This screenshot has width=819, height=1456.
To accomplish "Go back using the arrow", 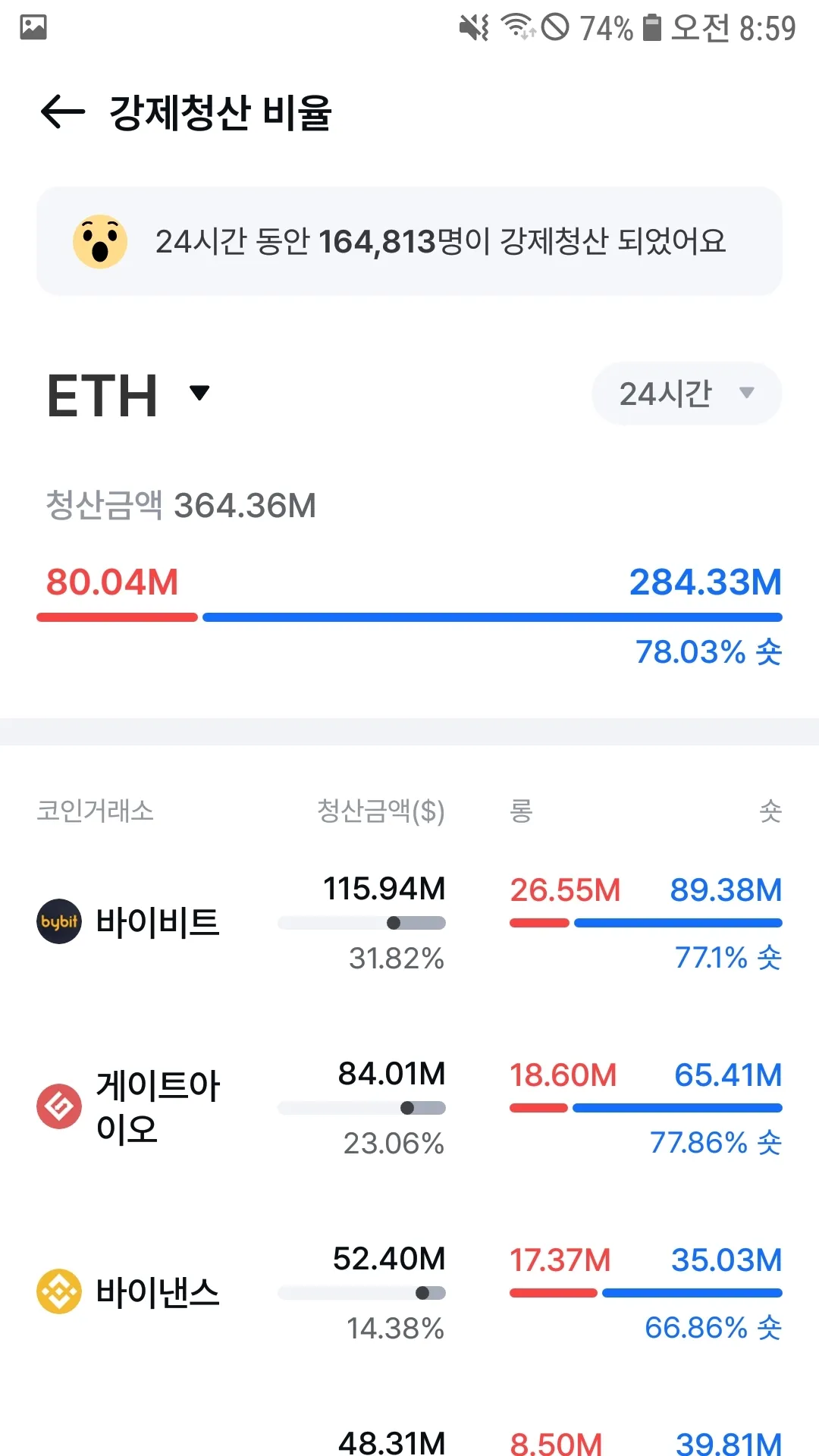I will [63, 112].
